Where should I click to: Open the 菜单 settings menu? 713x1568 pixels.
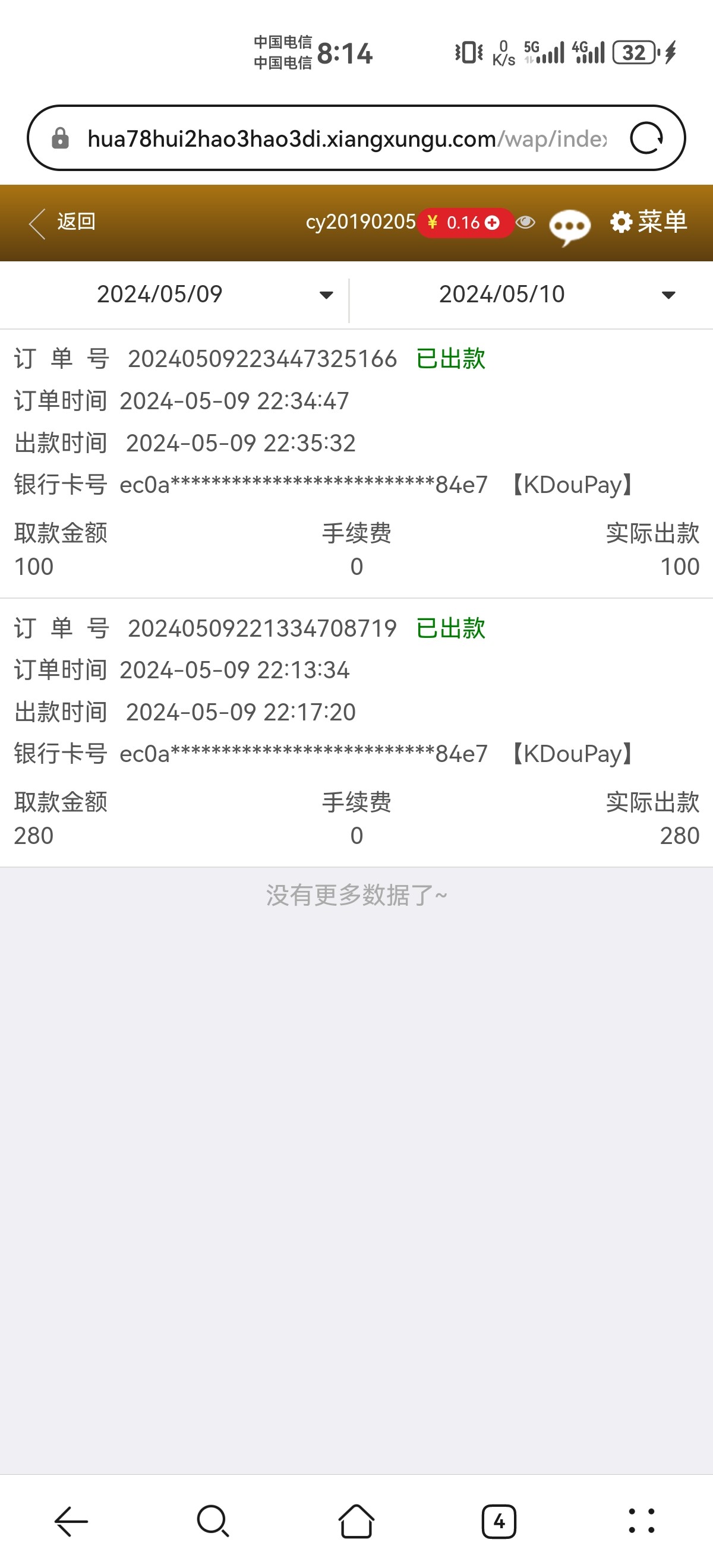pos(649,222)
